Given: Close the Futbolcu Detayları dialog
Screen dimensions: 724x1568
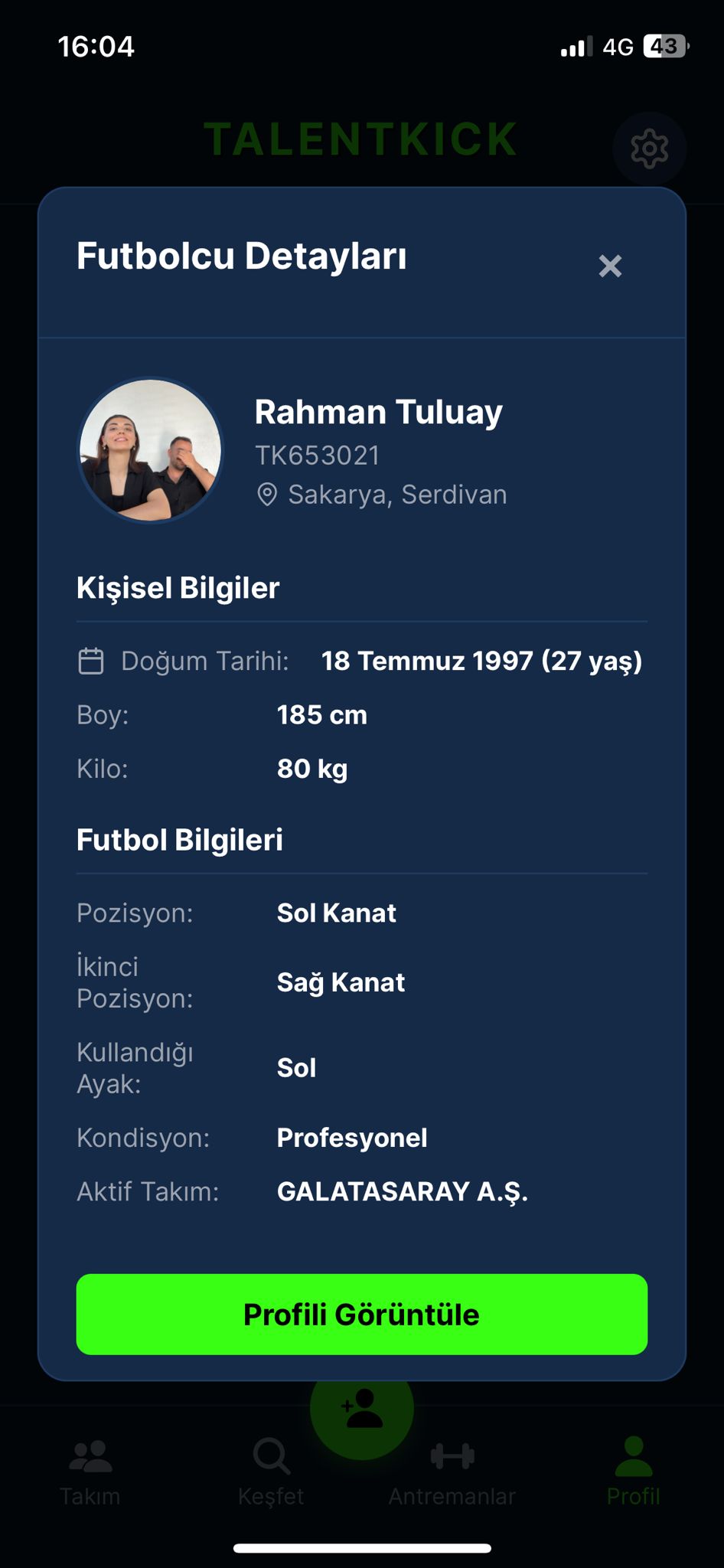Looking at the screenshot, I should click(610, 266).
